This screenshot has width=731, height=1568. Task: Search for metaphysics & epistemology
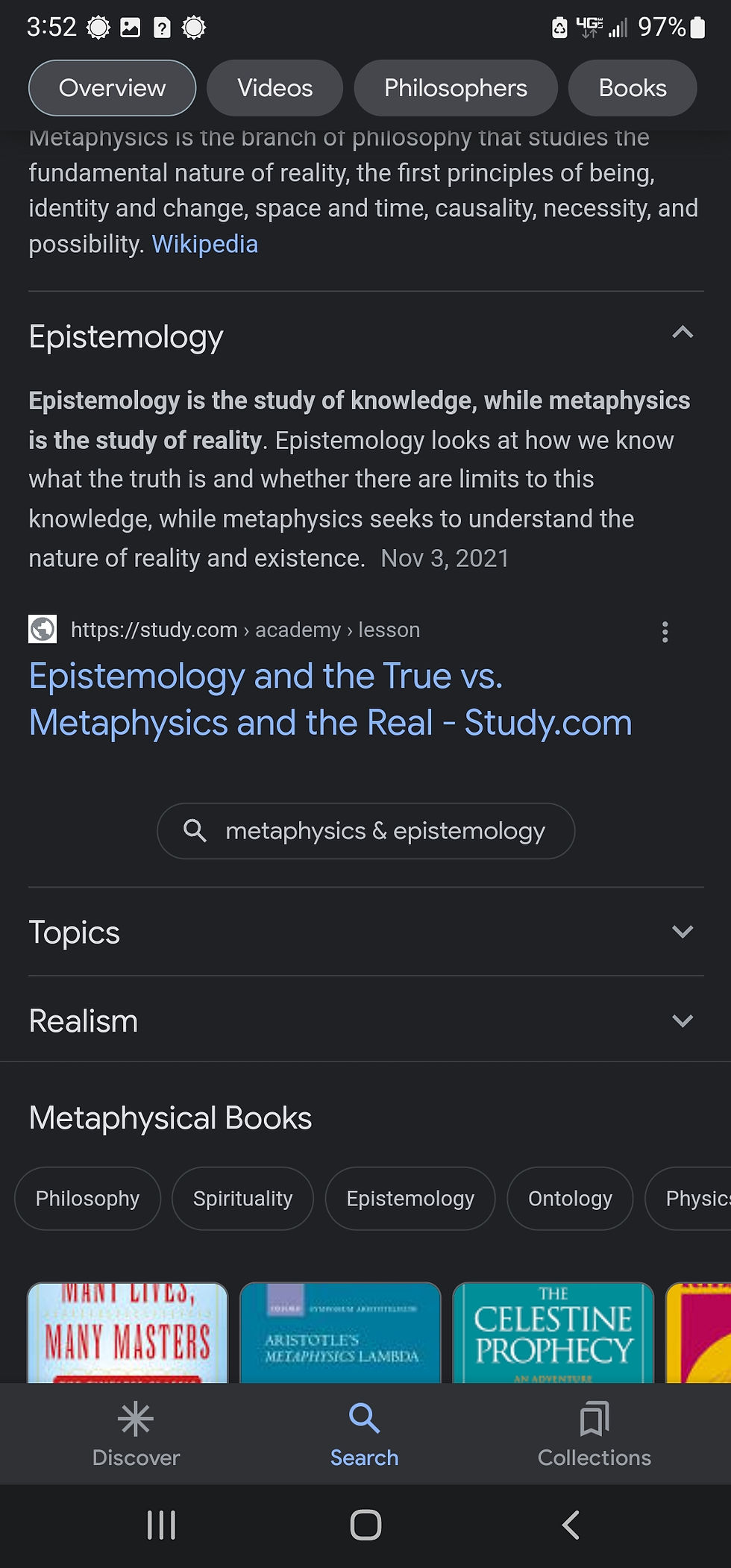coord(365,831)
